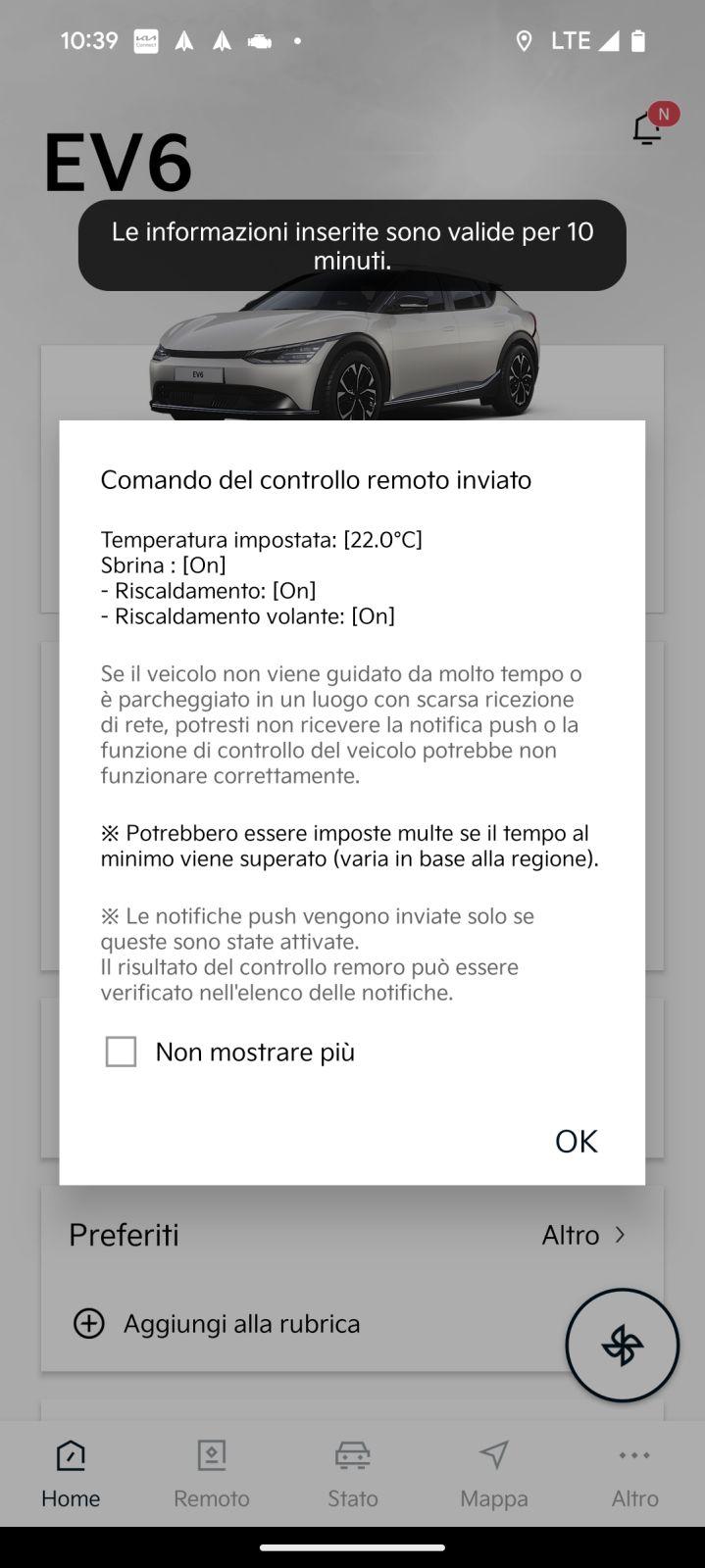Switch to the Remoto tab
Image resolution: width=705 pixels, height=1568 pixels.
[x=212, y=1473]
